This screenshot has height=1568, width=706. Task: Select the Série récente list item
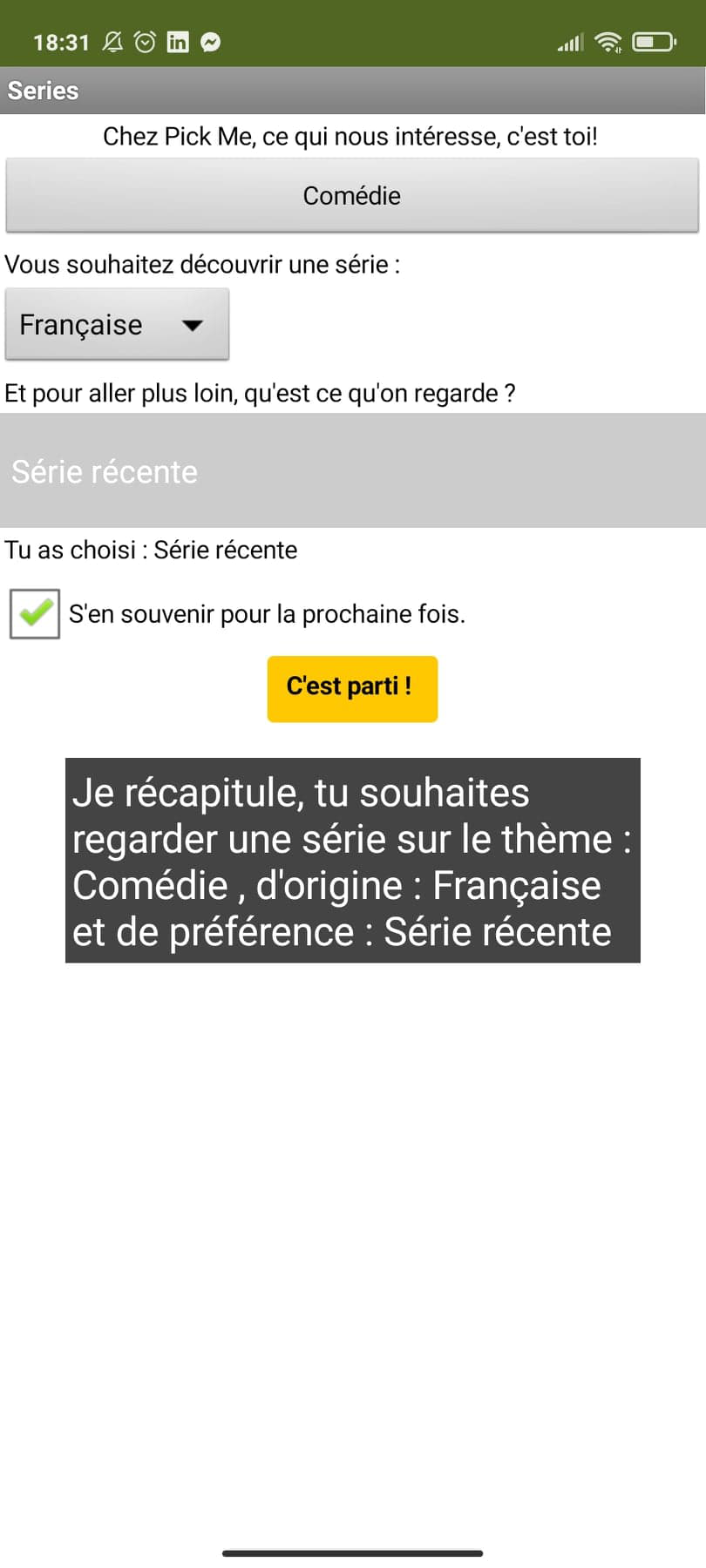(x=353, y=470)
